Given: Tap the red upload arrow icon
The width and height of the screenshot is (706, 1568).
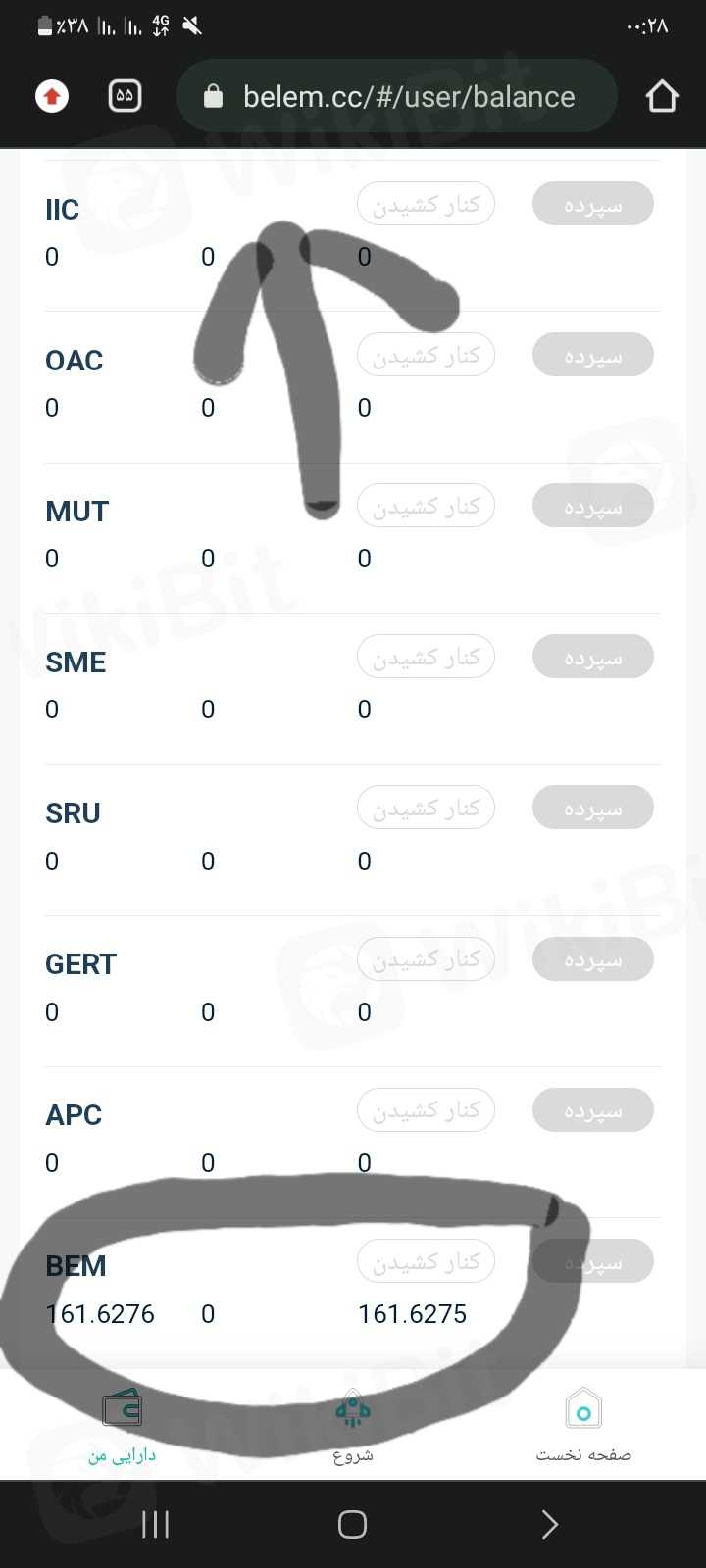Looking at the screenshot, I should click(x=52, y=96).
